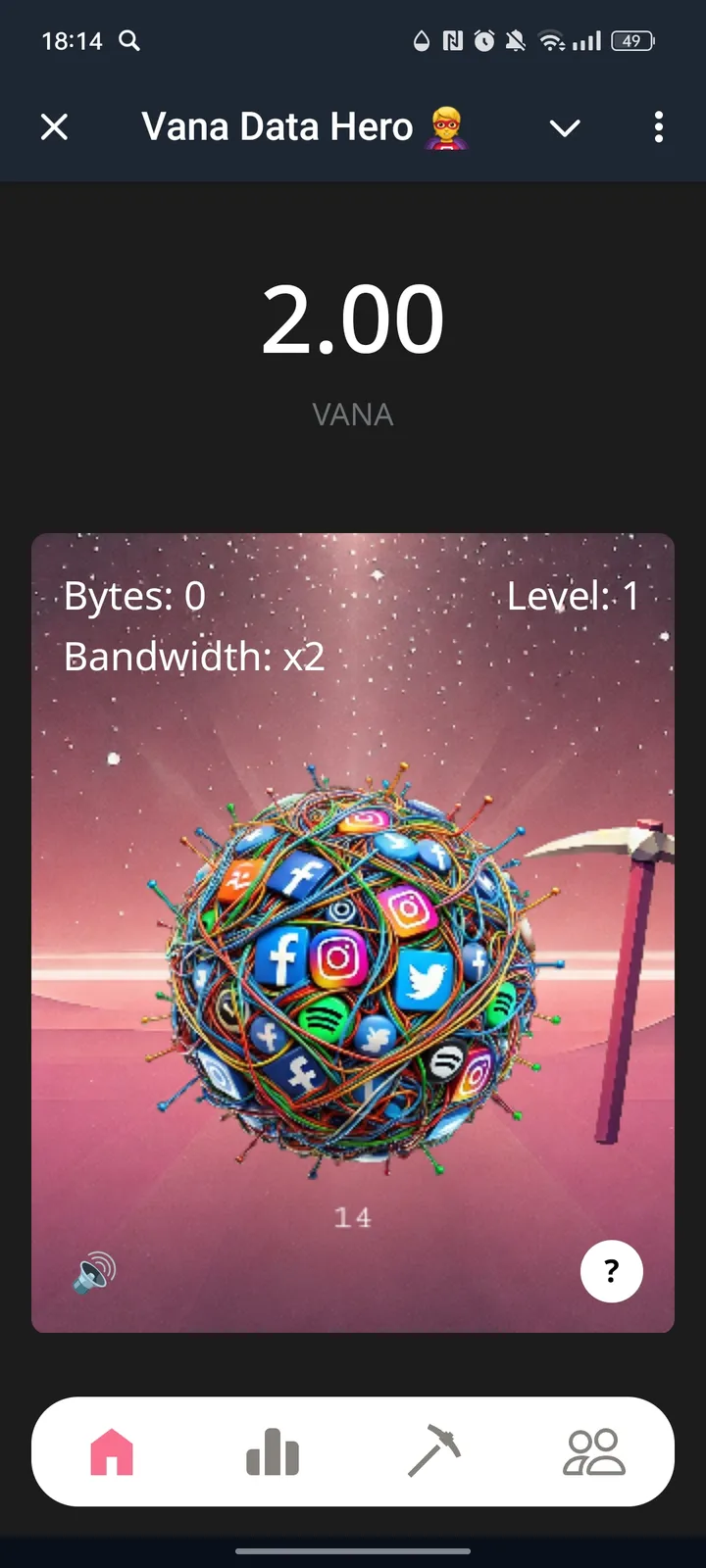Open the question mark help button
The height and width of the screenshot is (1568, 706).
click(x=612, y=1272)
